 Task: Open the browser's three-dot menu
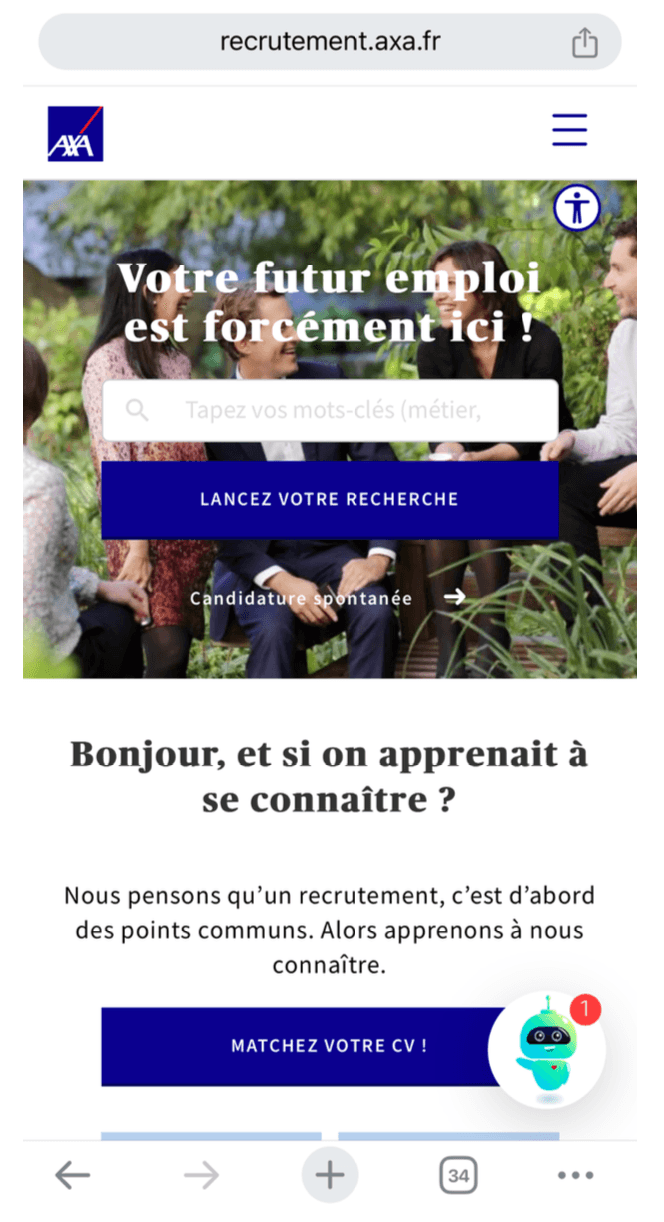click(x=576, y=1176)
